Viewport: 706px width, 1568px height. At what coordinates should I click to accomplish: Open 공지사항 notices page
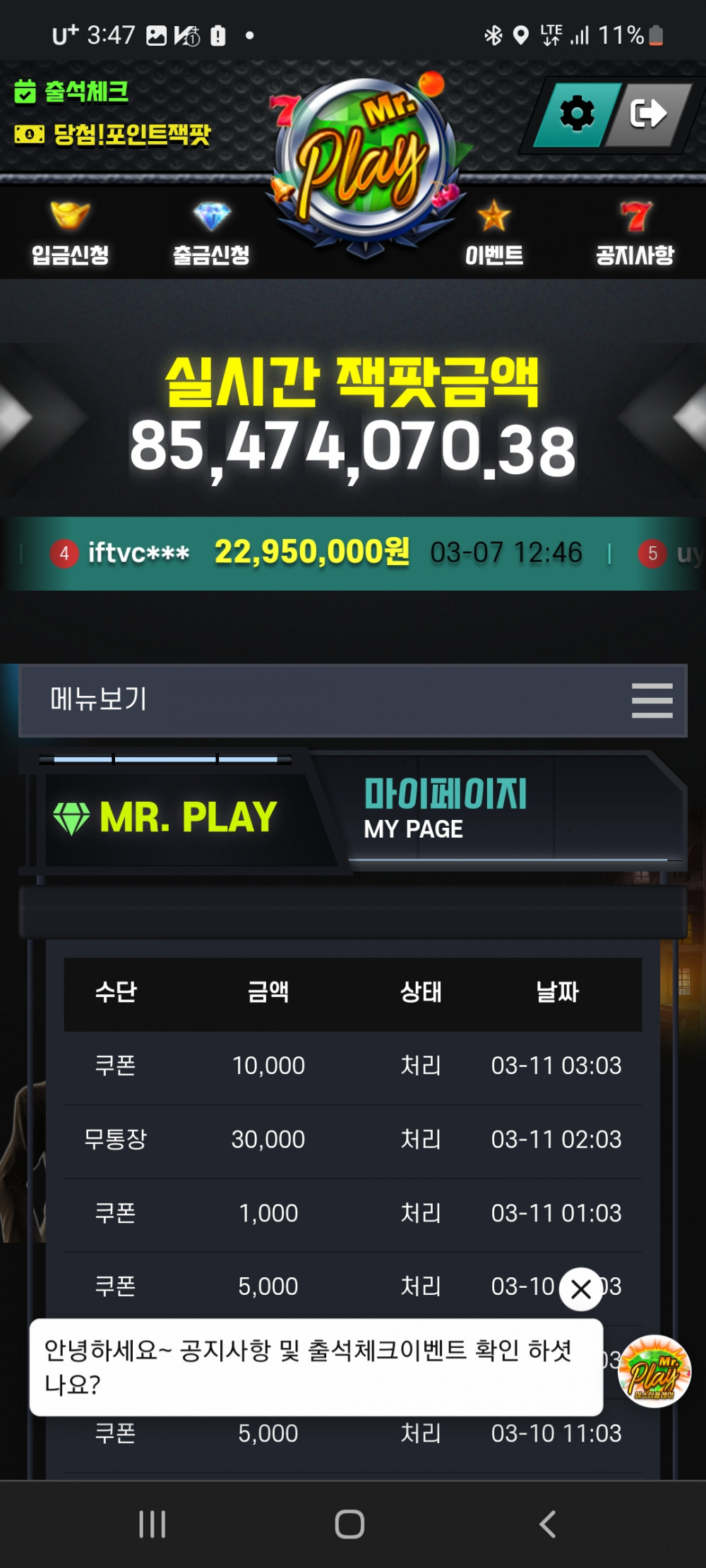(x=635, y=234)
